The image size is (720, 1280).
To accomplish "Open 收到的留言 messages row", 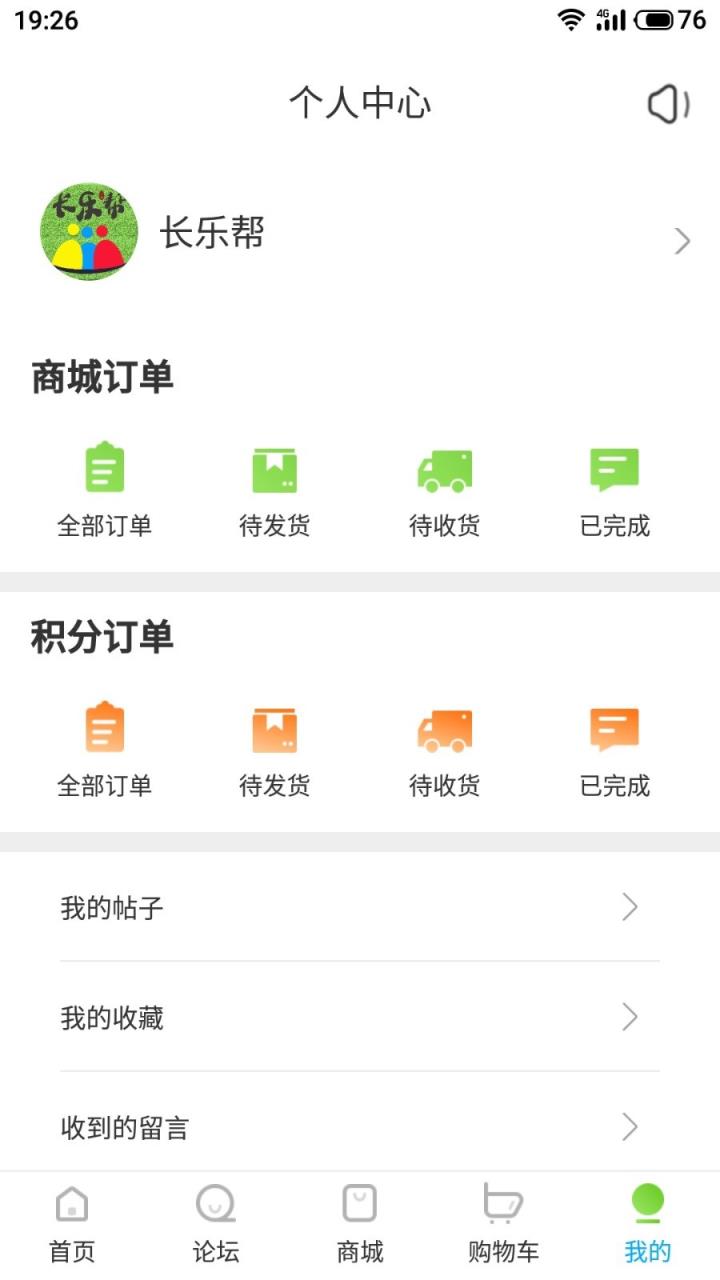I will tap(360, 1127).
